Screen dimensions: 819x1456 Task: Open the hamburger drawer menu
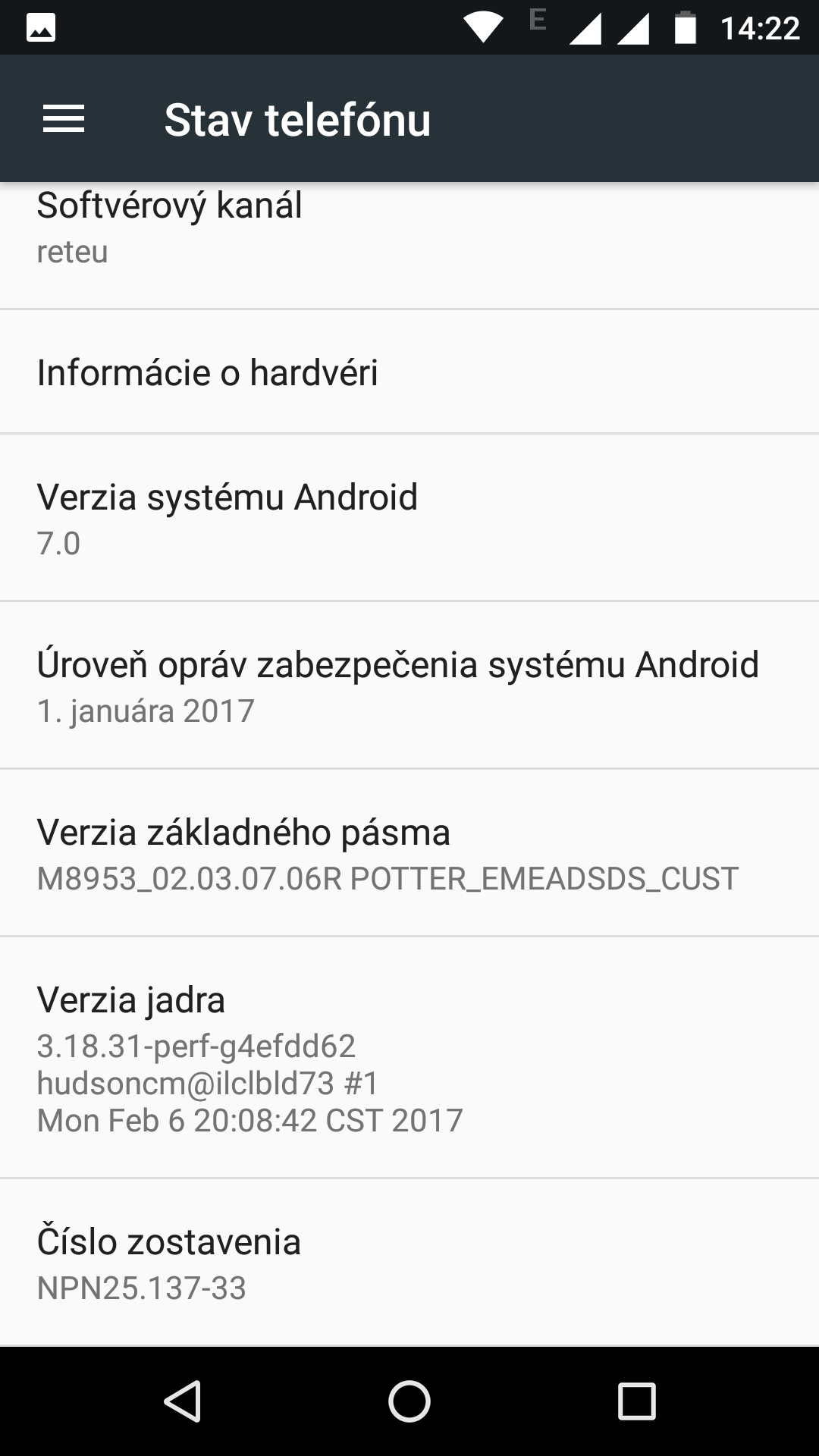[x=64, y=119]
